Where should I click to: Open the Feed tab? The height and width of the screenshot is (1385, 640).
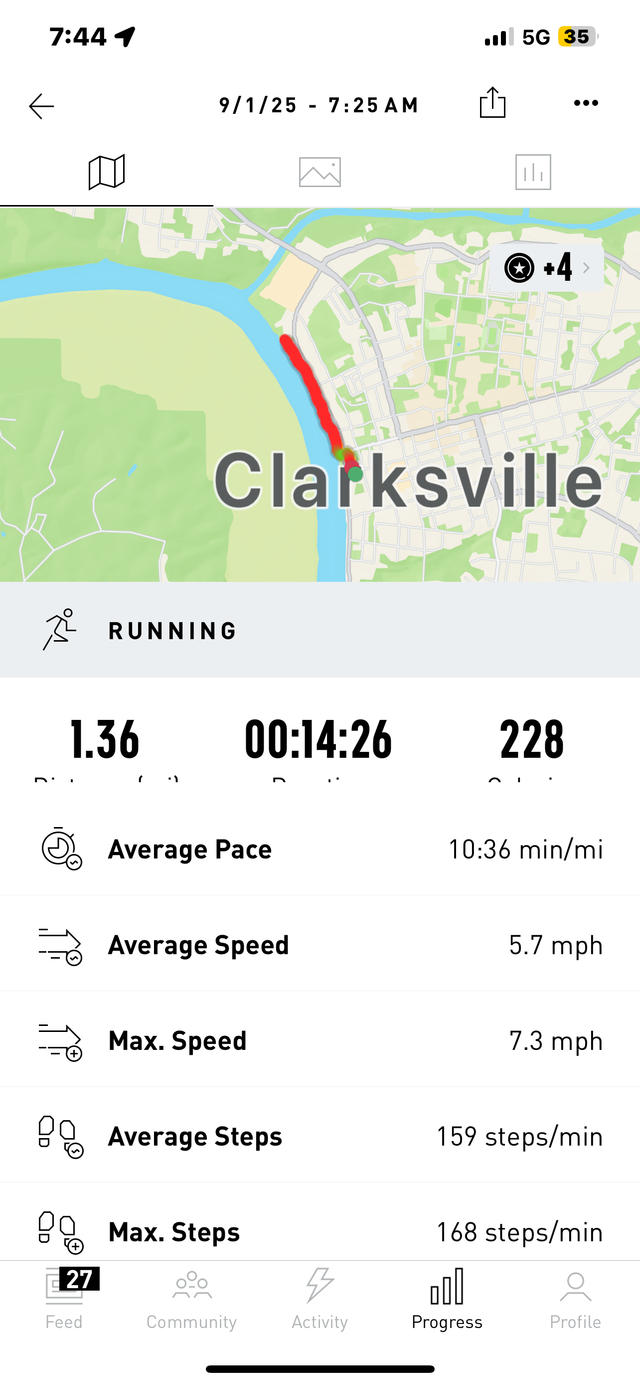(64, 1300)
